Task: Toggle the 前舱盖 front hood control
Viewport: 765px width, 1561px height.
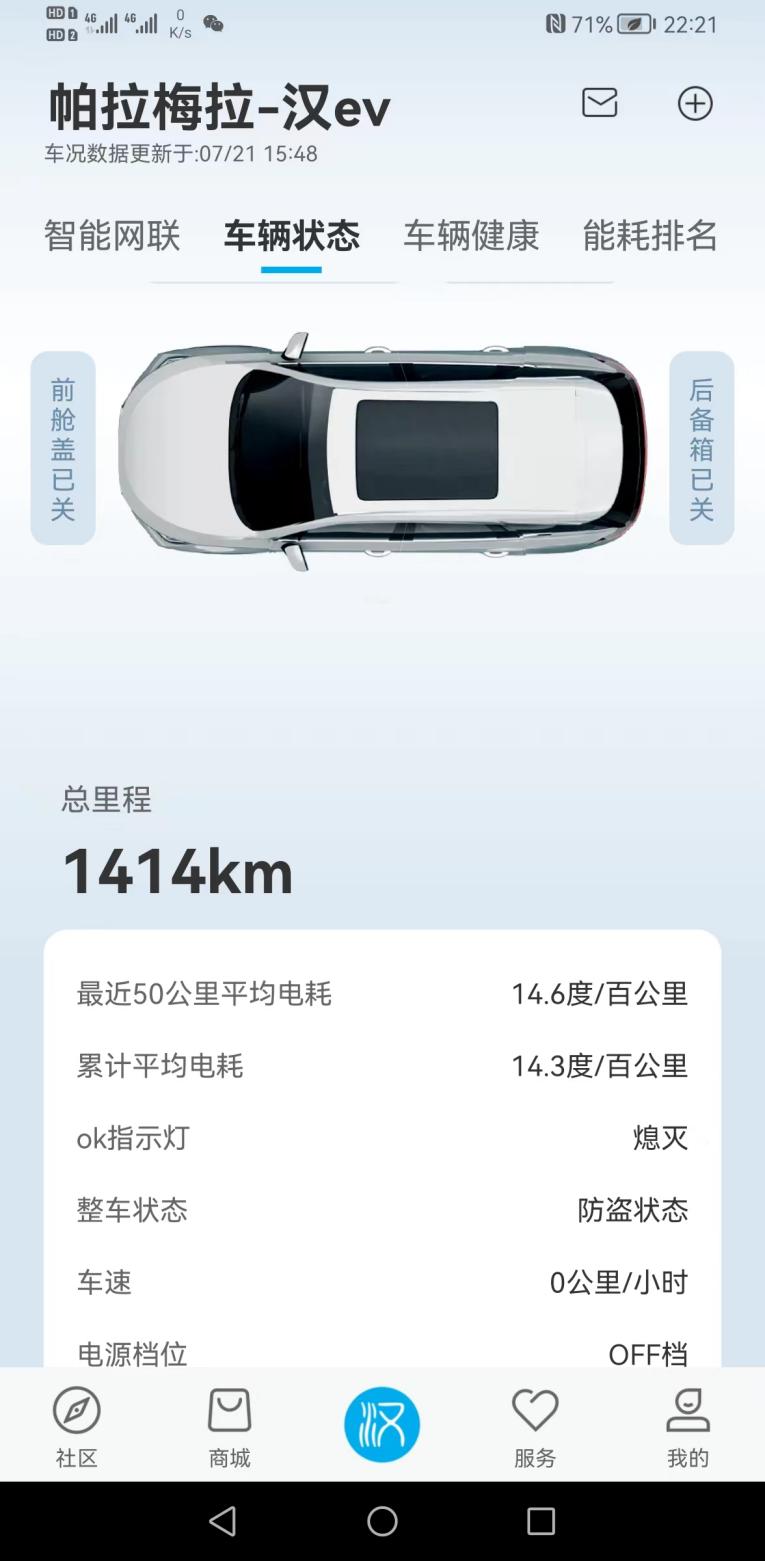Action: click(62, 450)
